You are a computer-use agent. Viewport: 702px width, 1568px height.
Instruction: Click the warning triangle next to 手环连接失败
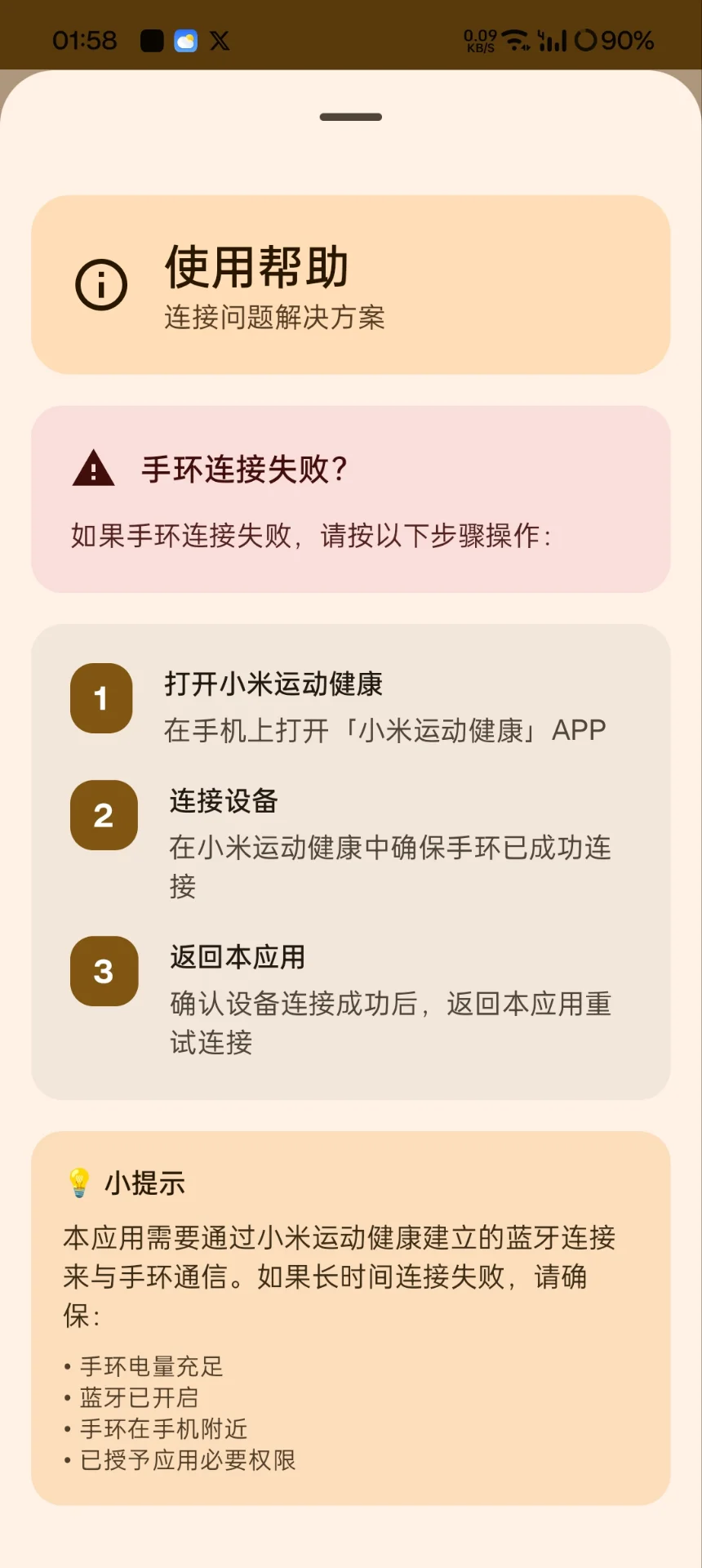point(91,470)
